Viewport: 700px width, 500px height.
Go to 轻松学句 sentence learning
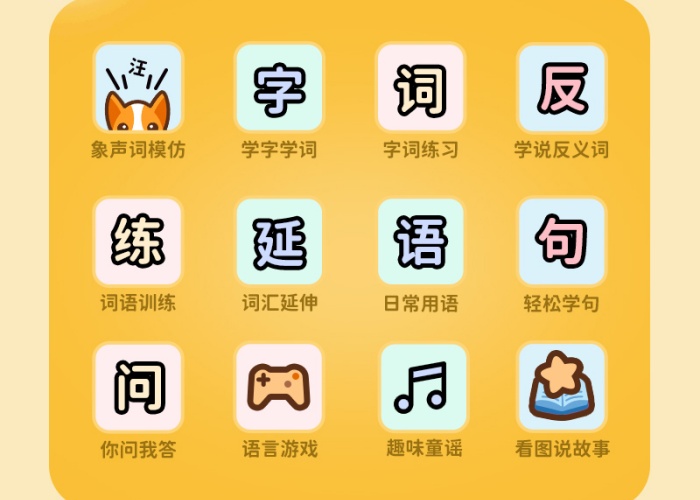(562, 242)
